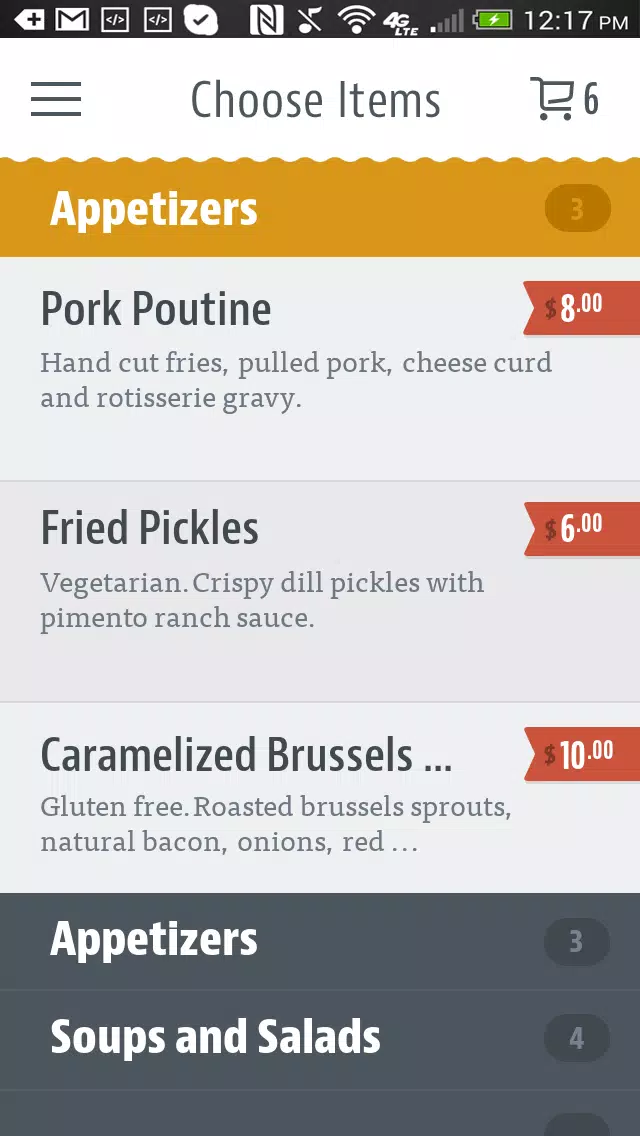This screenshot has height=1136, width=640.
Task: Open the shopping cart with 6 items
Action: click(x=565, y=99)
